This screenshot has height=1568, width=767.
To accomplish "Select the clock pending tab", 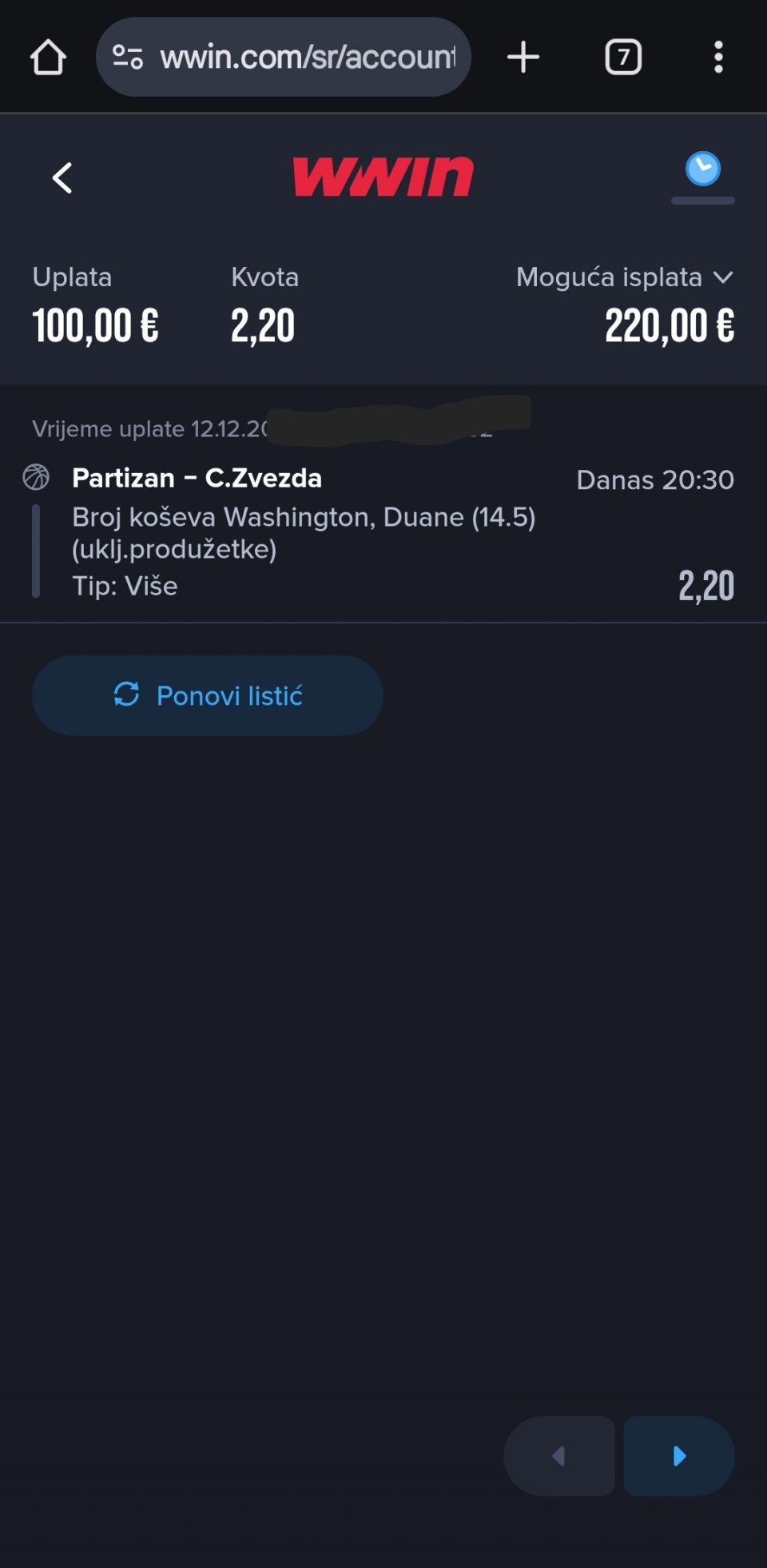I will (x=702, y=170).
